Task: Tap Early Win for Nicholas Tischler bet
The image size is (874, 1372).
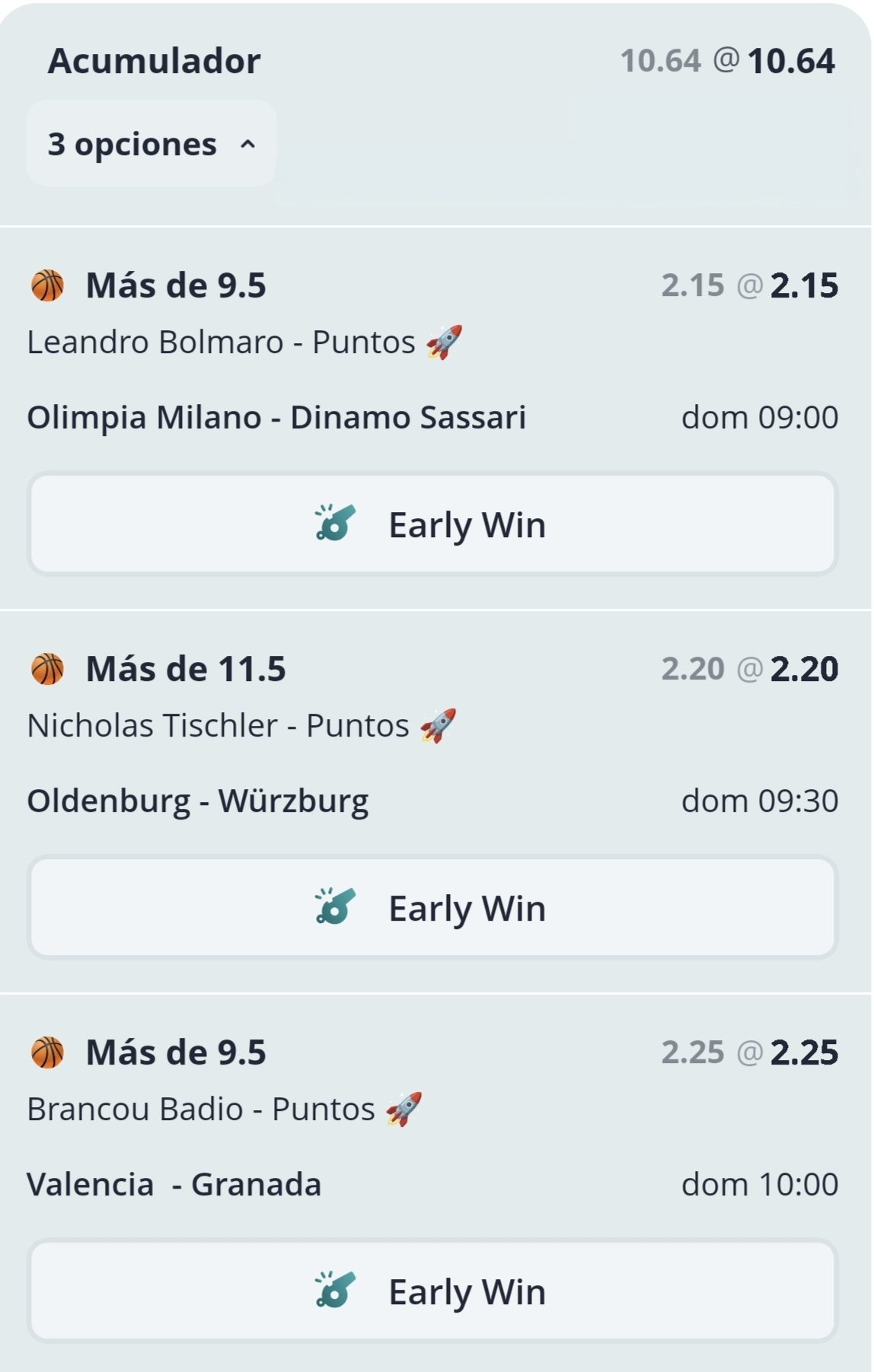Action: point(432,908)
